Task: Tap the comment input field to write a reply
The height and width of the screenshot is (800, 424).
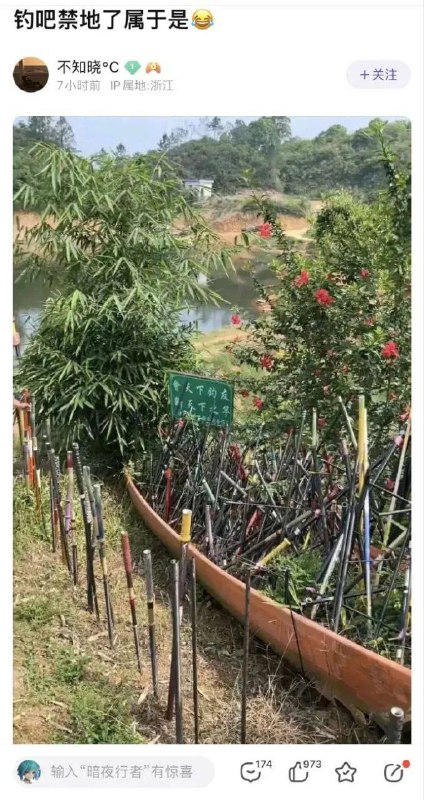Action: [115, 771]
